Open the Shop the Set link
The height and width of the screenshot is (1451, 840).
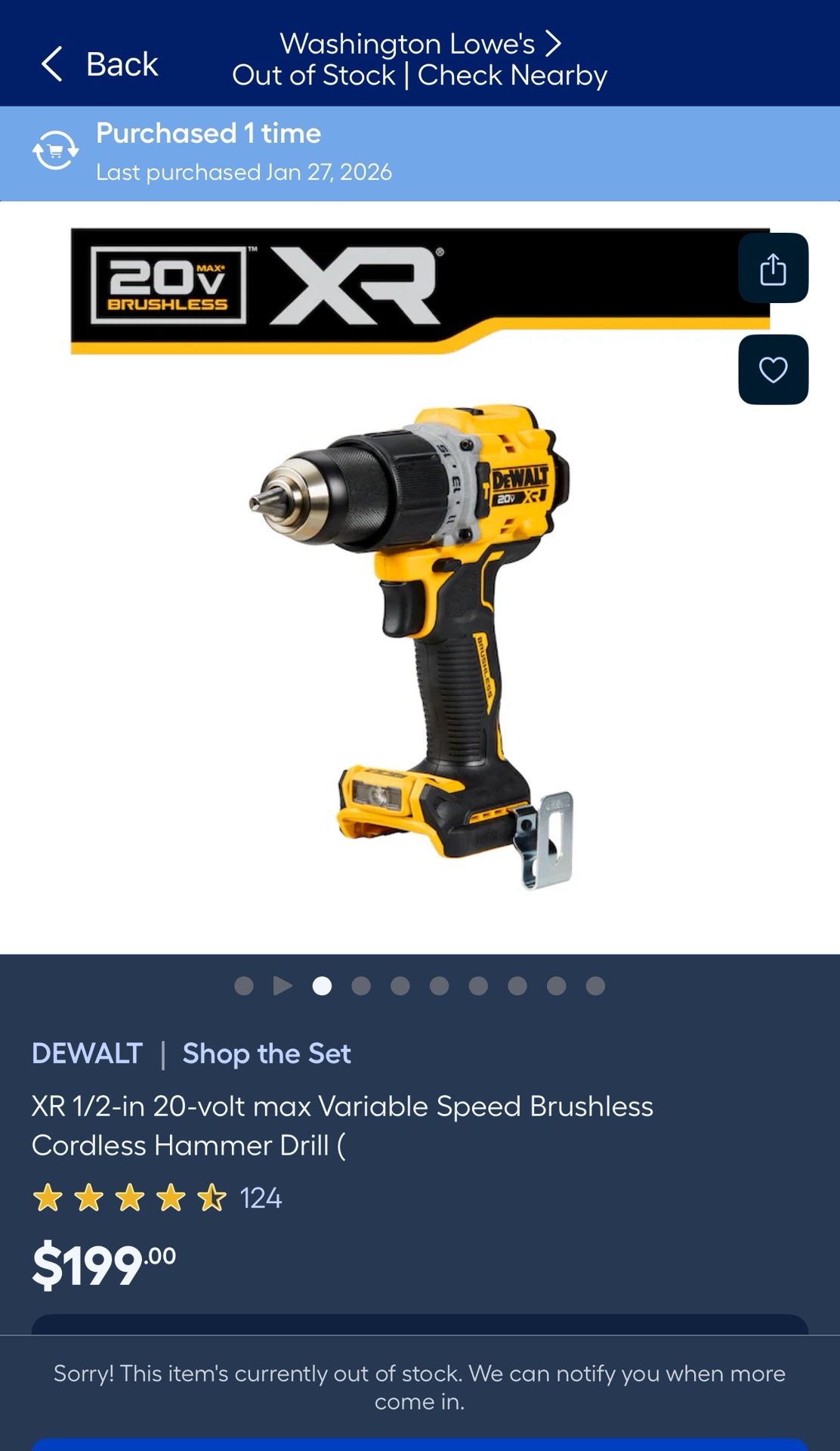[x=267, y=1053]
